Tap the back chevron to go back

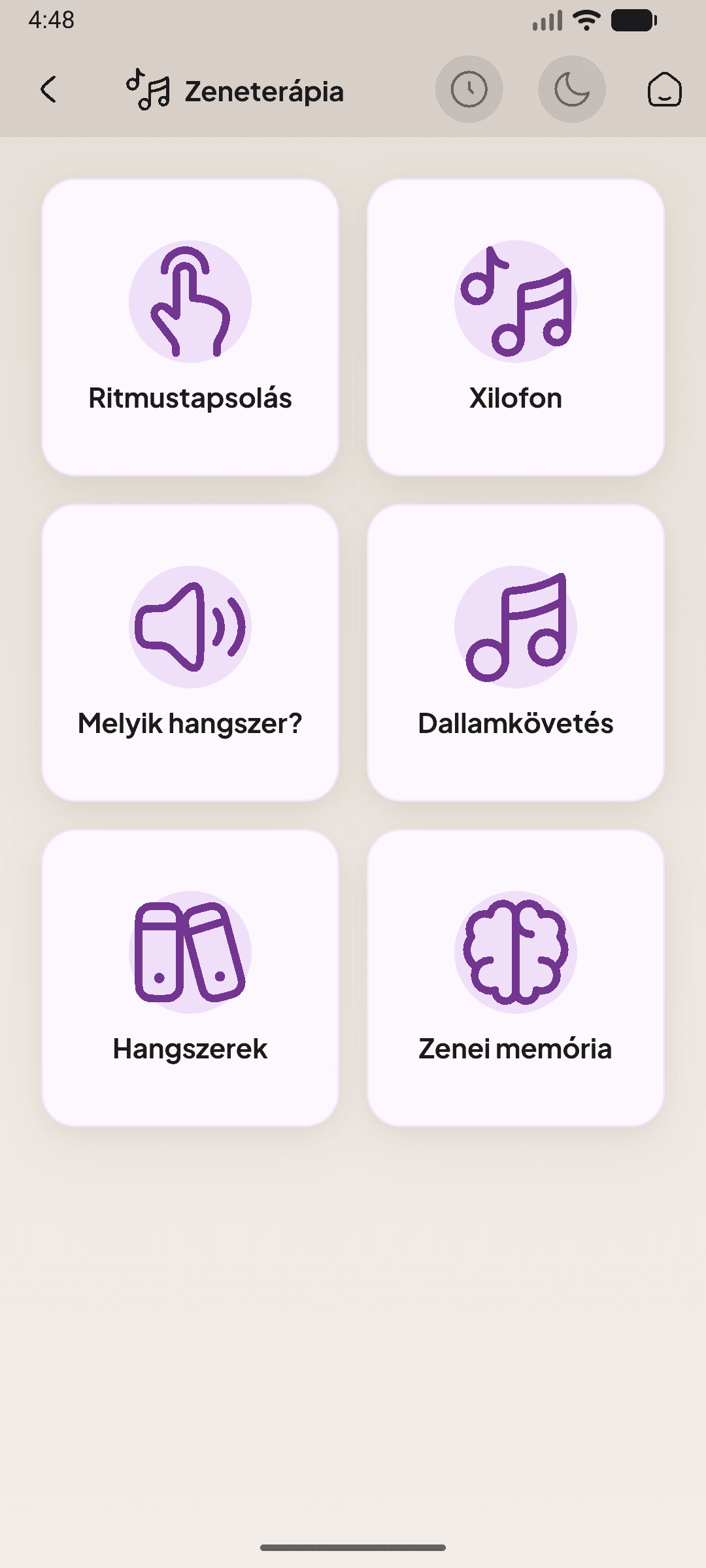(x=48, y=90)
